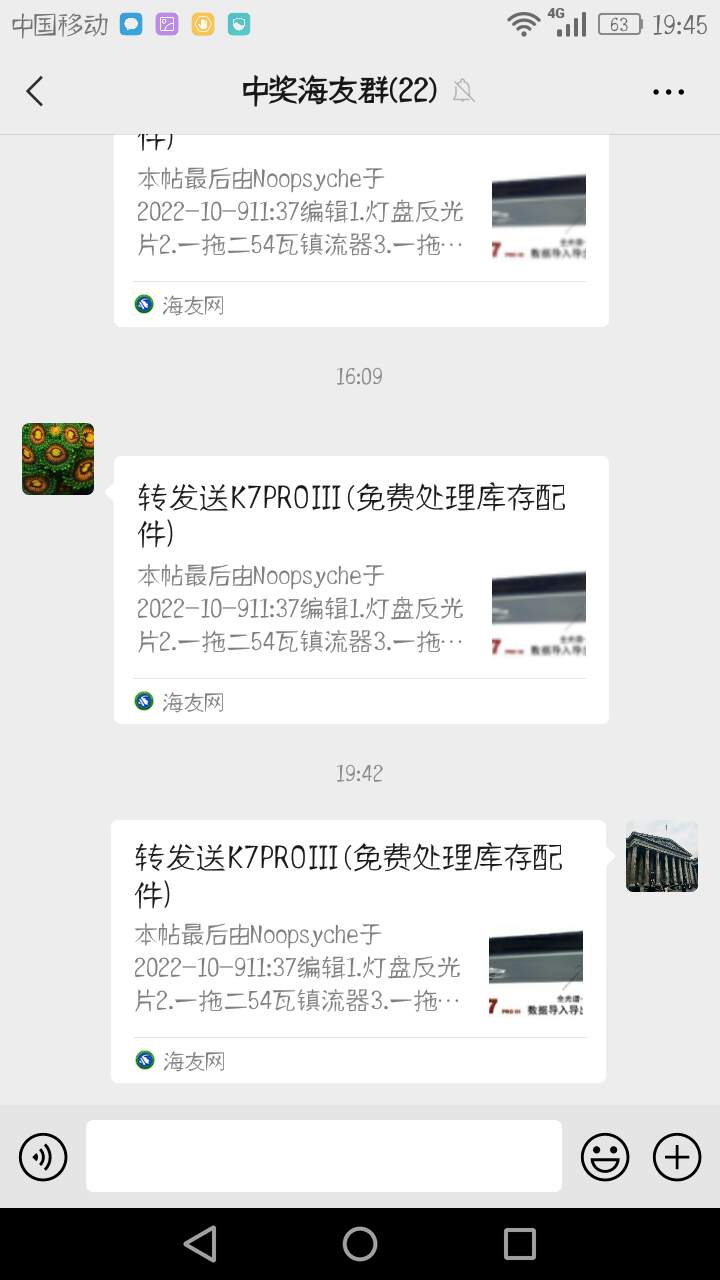Focus the message text field
The height and width of the screenshot is (1280, 720).
323,1156
